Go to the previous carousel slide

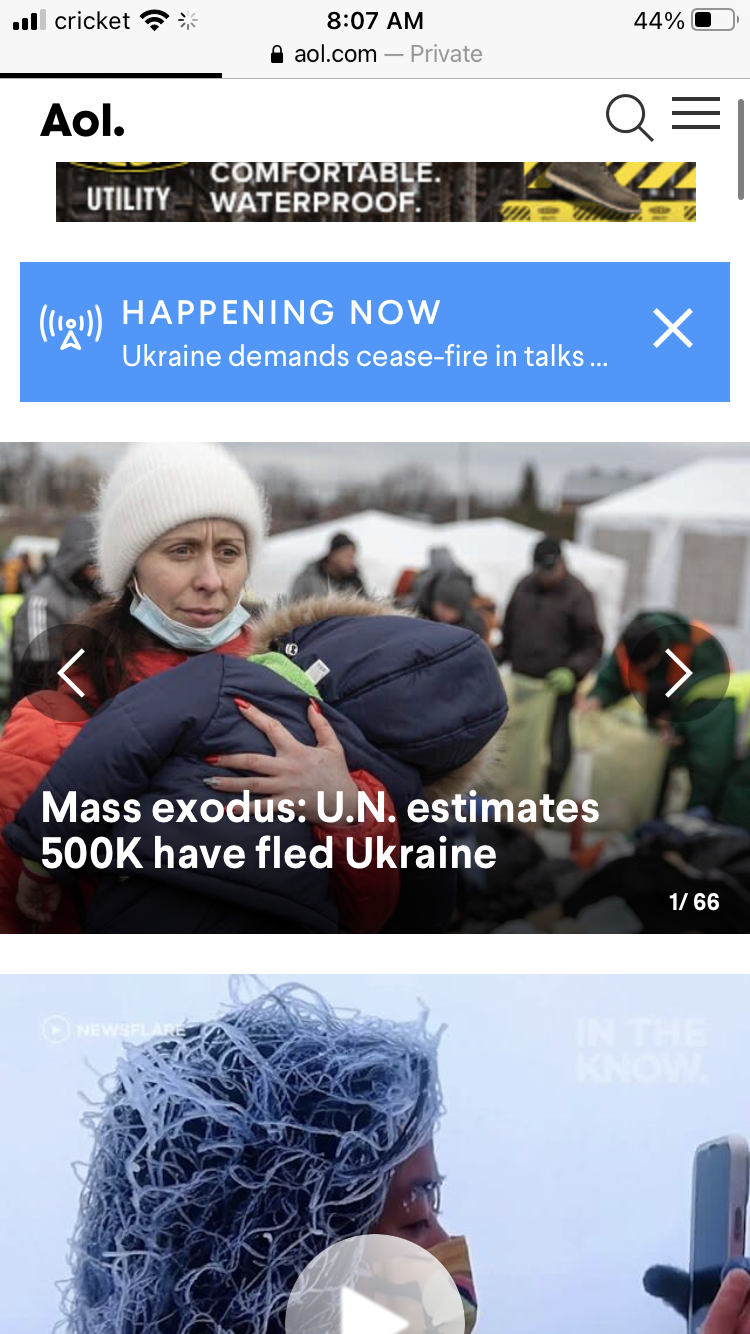coord(71,673)
